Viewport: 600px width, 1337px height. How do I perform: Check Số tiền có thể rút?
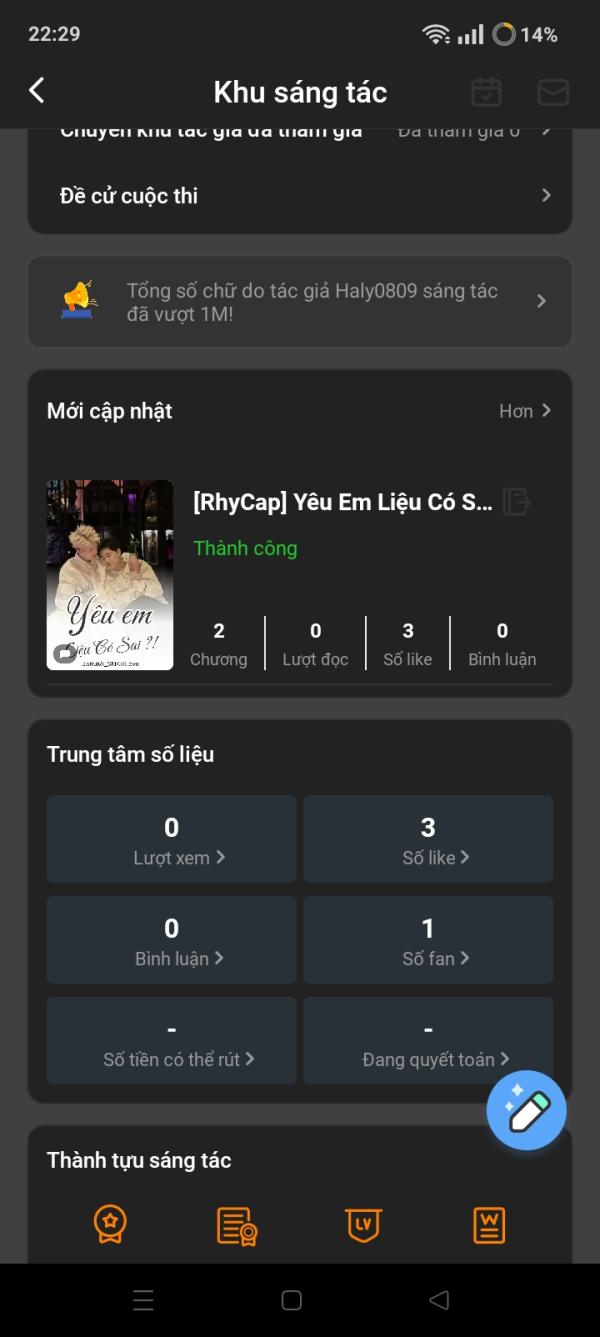pos(172,1041)
